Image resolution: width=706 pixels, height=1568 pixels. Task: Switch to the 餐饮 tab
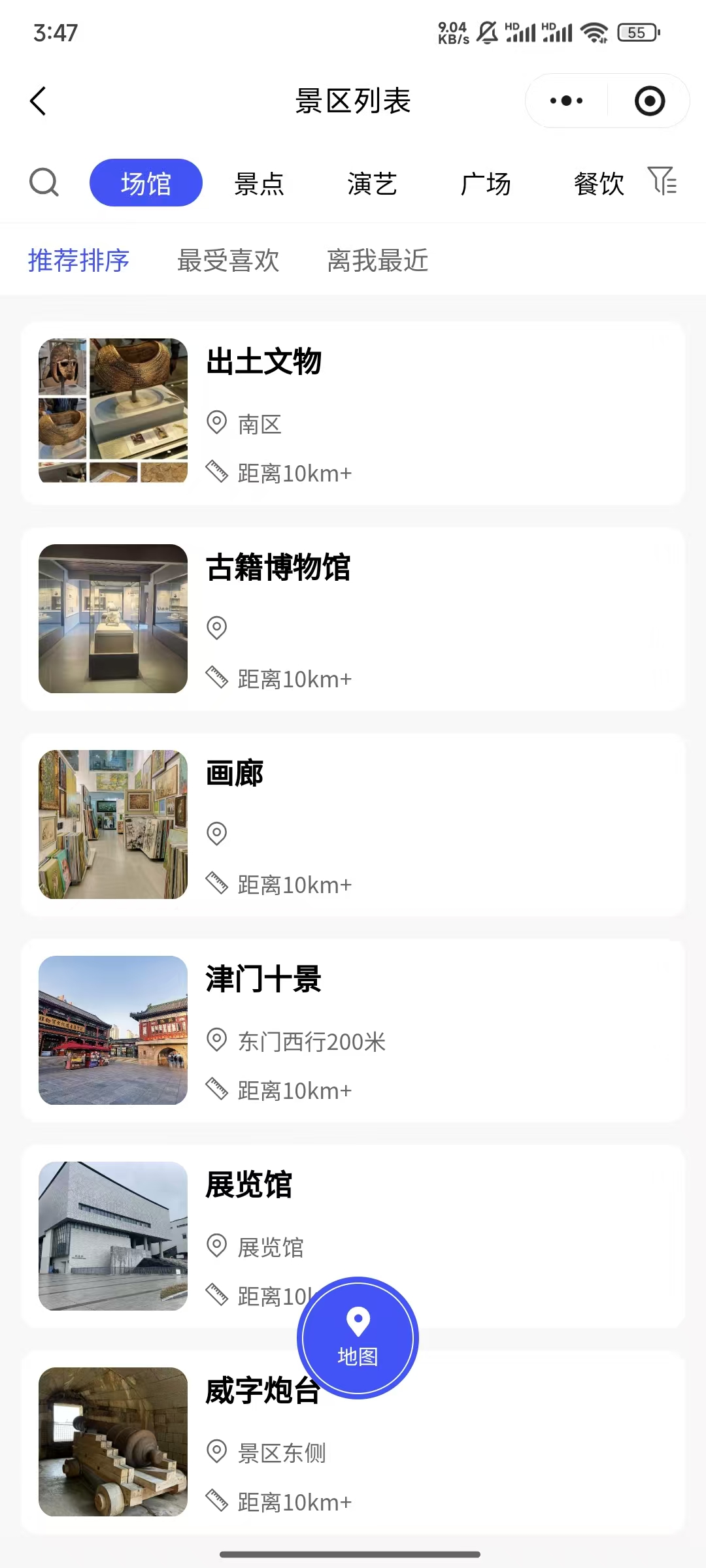click(598, 184)
